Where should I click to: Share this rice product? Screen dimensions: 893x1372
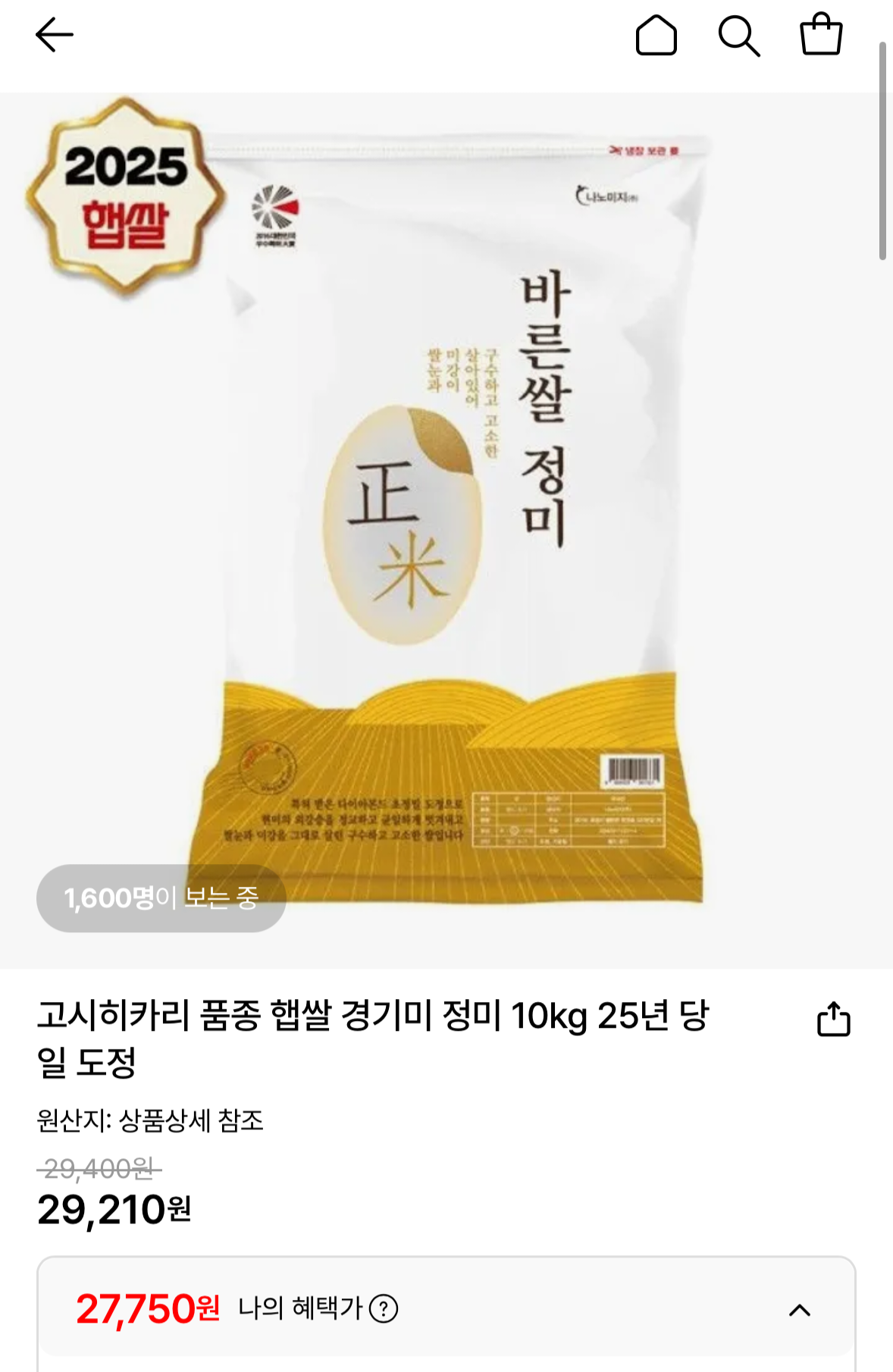tap(833, 1019)
